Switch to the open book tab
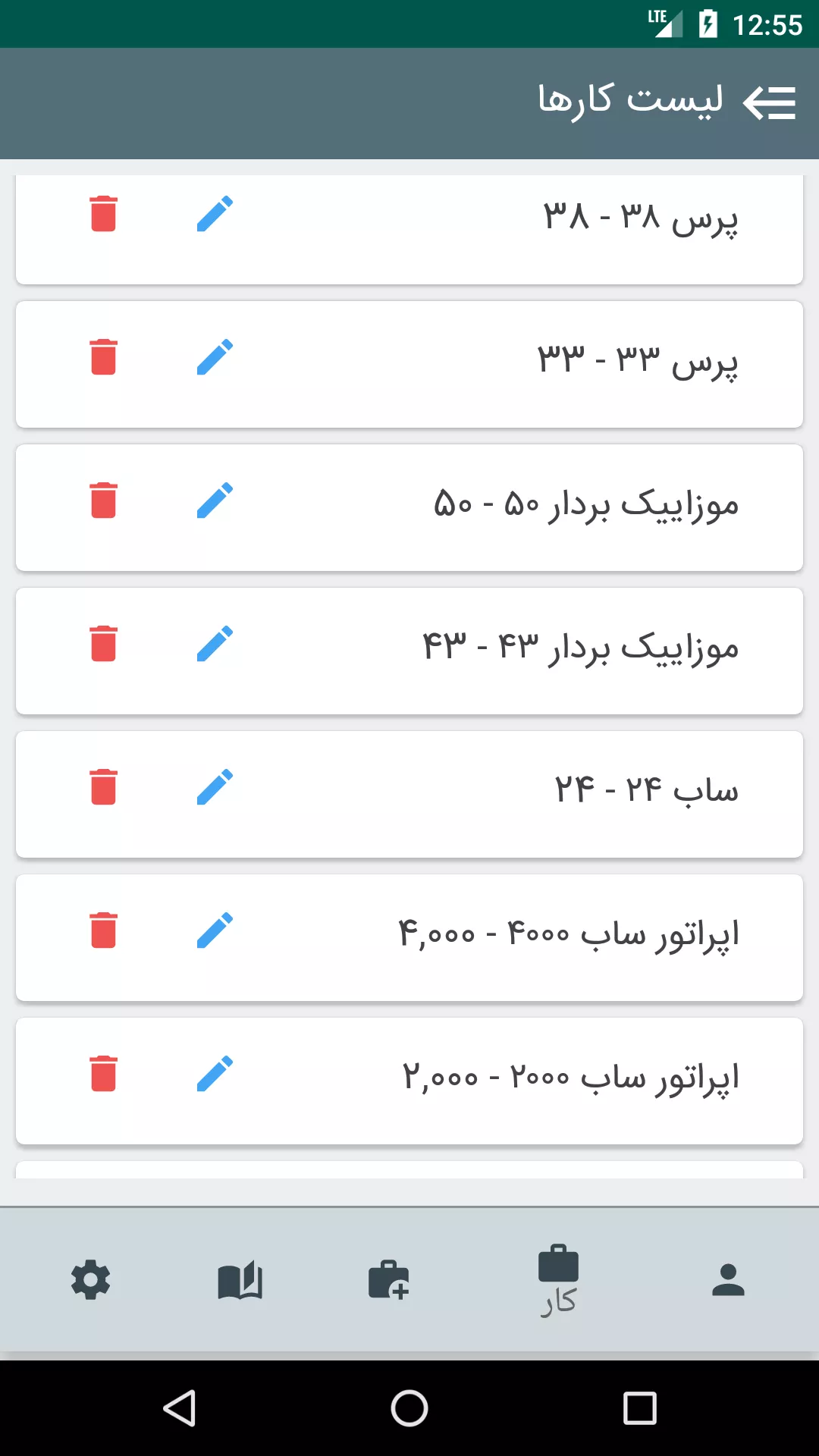This screenshot has width=819, height=1456. point(240,1282)
